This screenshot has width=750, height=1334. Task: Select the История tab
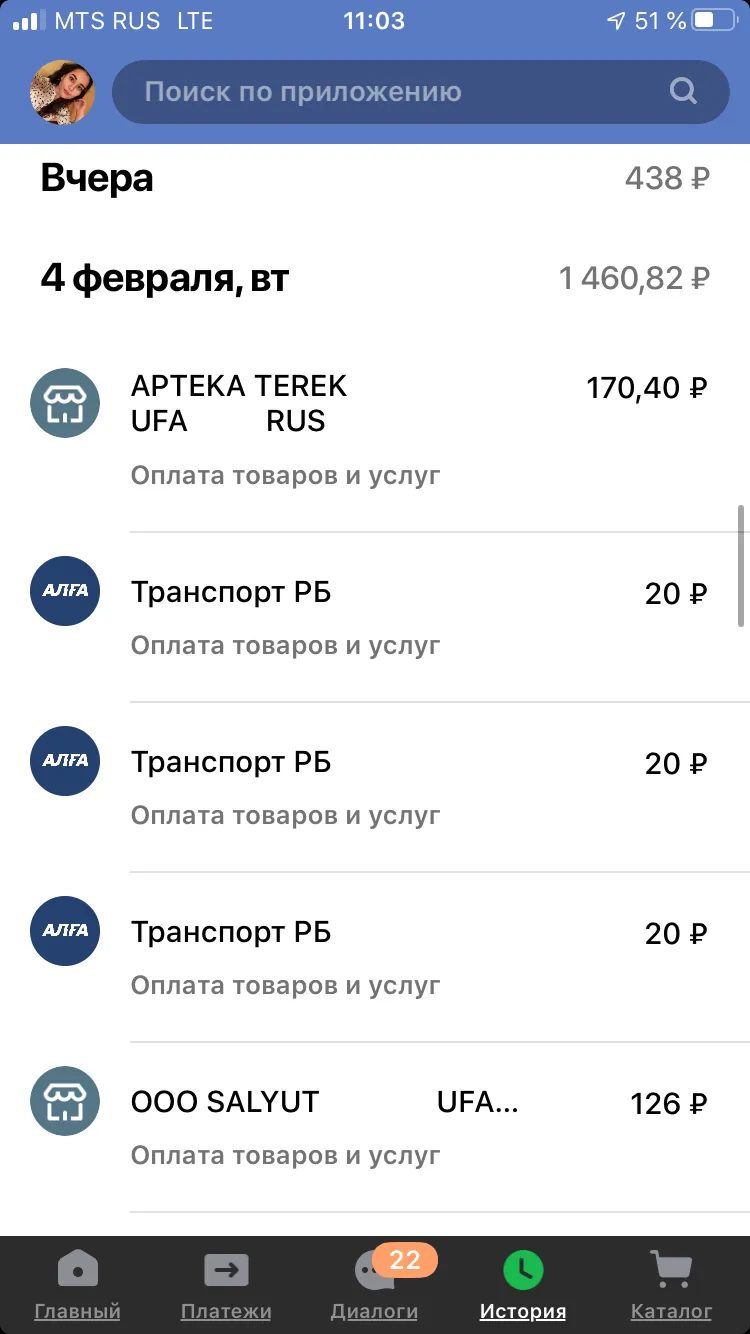[523, 1285]
